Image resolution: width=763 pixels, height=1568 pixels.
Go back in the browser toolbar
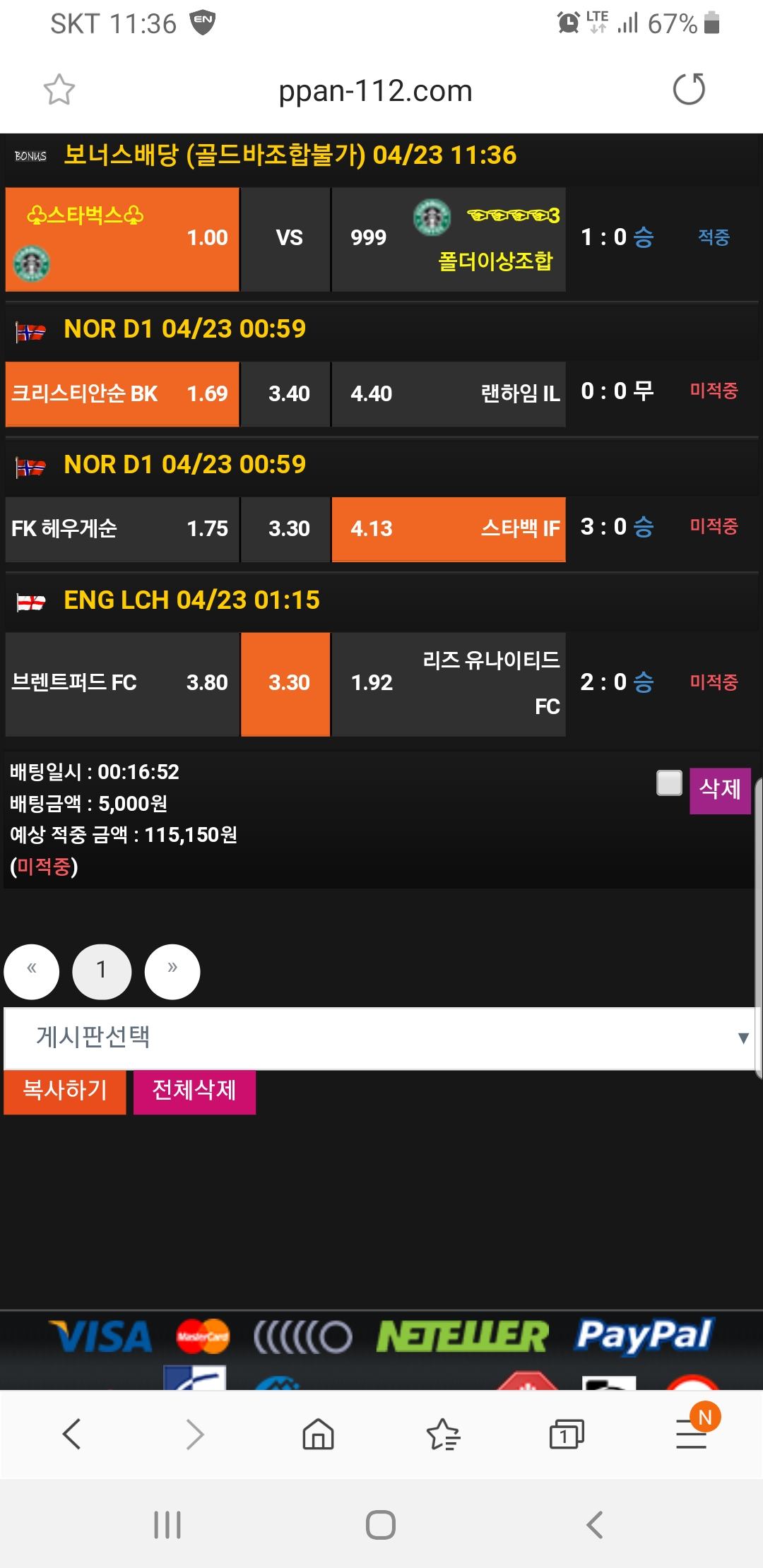(x=72, y=1435)
